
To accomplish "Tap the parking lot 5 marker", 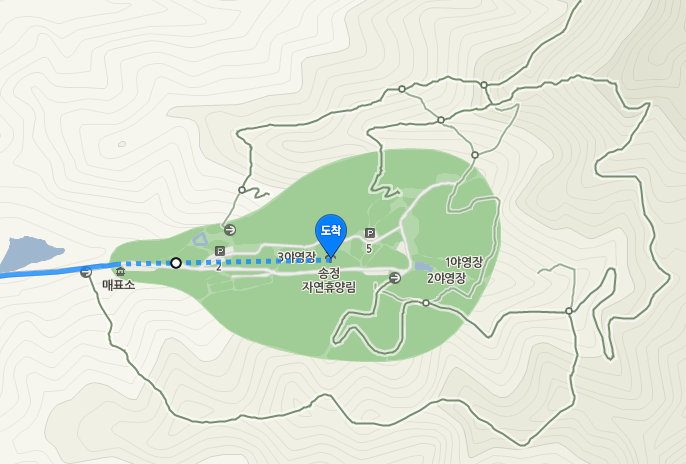I will point(369,233).
